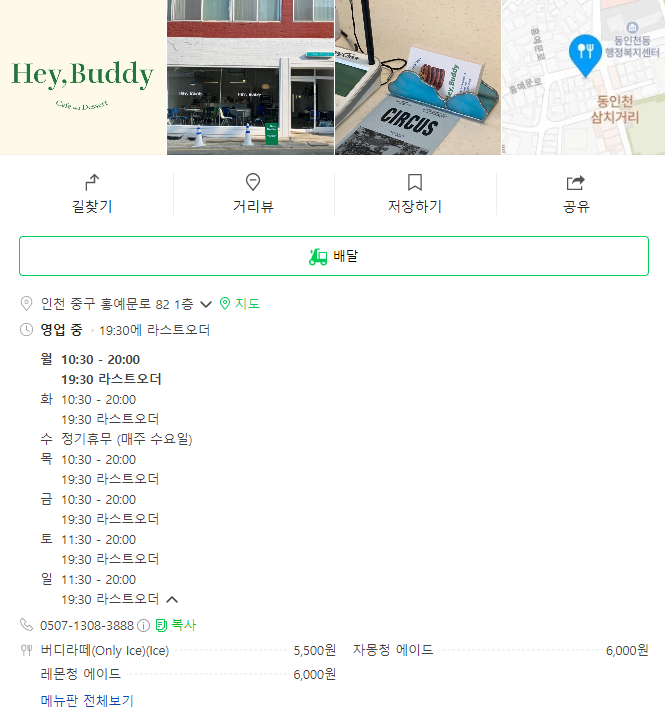This screenshot has height=722, width=665.
Task: Open the CIRCUS card photo
Action: point(417,77)
